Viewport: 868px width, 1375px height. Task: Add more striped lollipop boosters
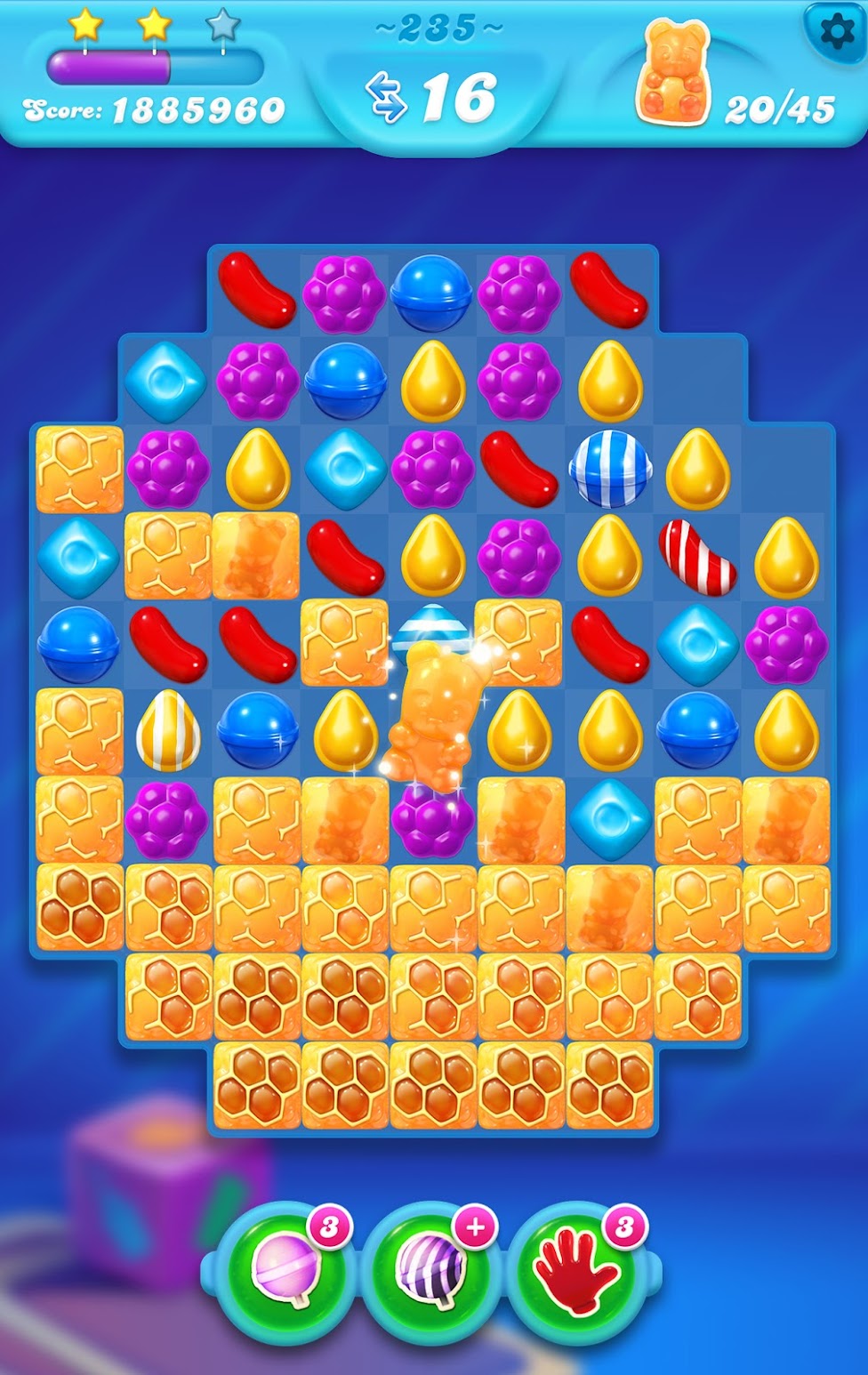[x=476, y=1228]
